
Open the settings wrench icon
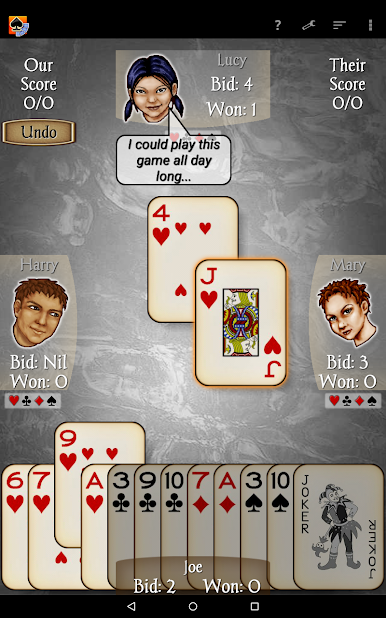(x=308, y=25)
